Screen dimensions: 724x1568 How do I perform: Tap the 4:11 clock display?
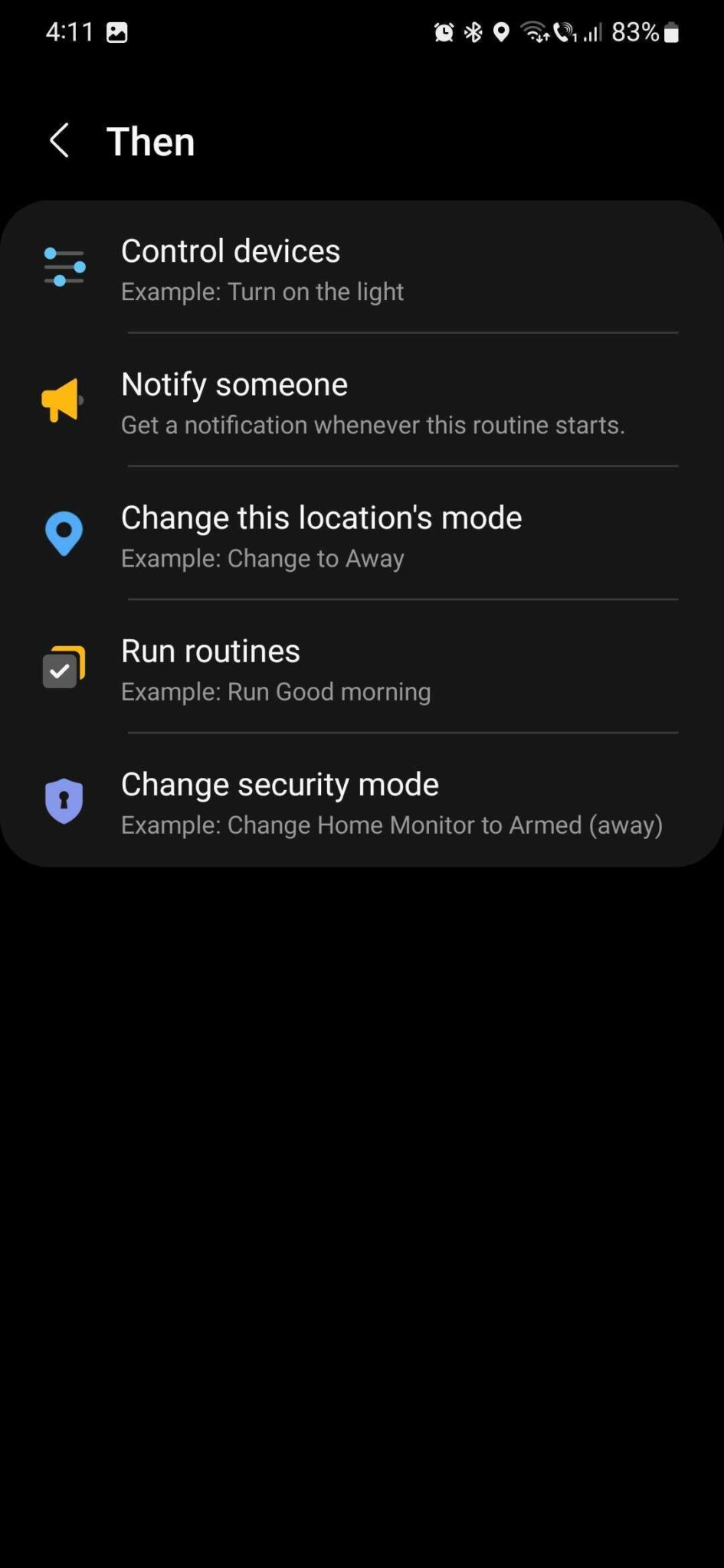(x=69, y=32)
